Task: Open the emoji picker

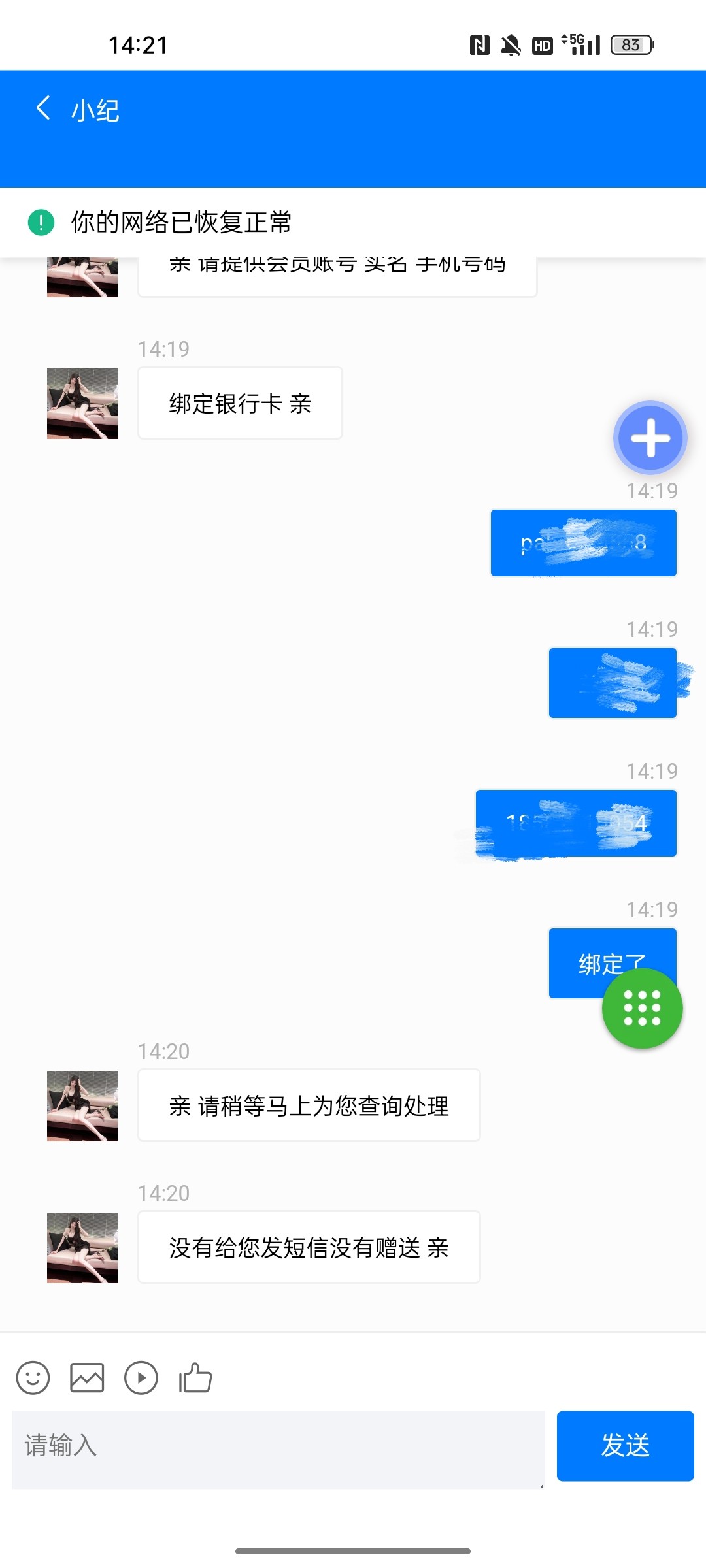Action: pos(33,1379)
